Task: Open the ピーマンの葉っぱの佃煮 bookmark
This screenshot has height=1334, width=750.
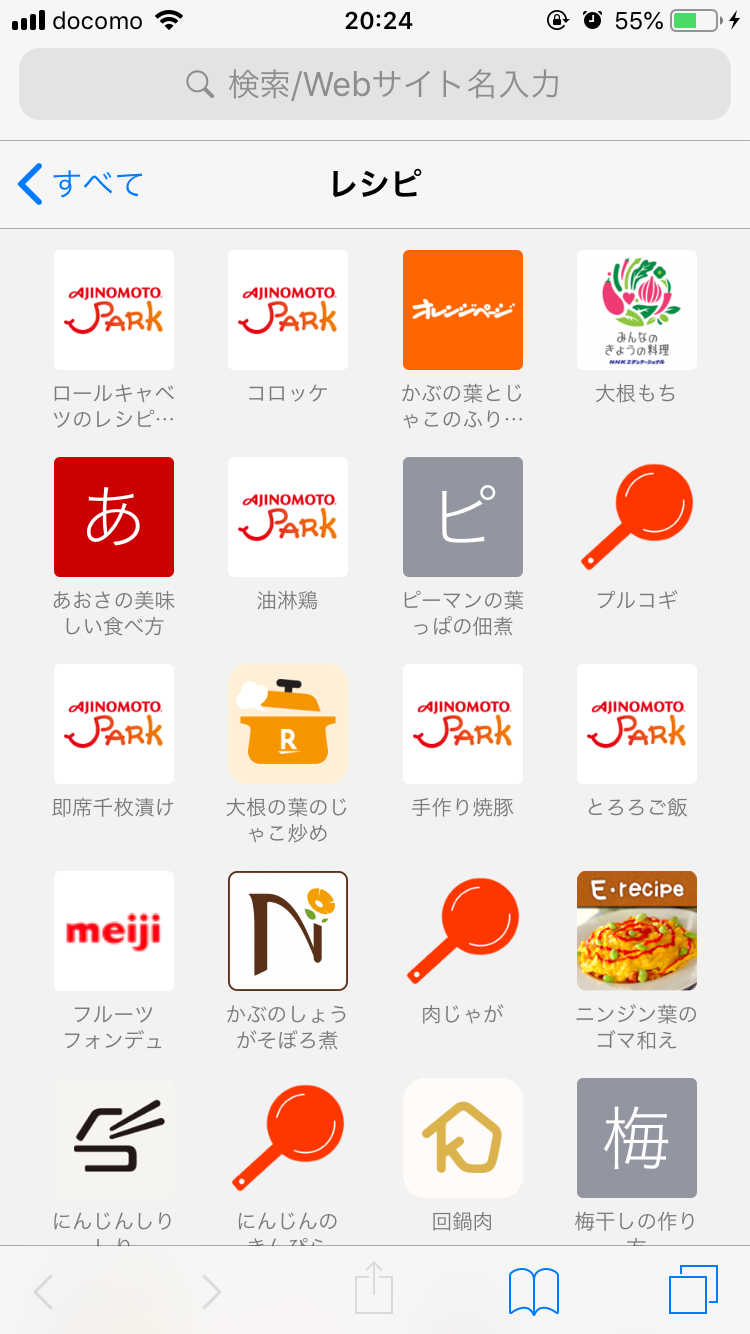Action: click(x=463, y=517)
